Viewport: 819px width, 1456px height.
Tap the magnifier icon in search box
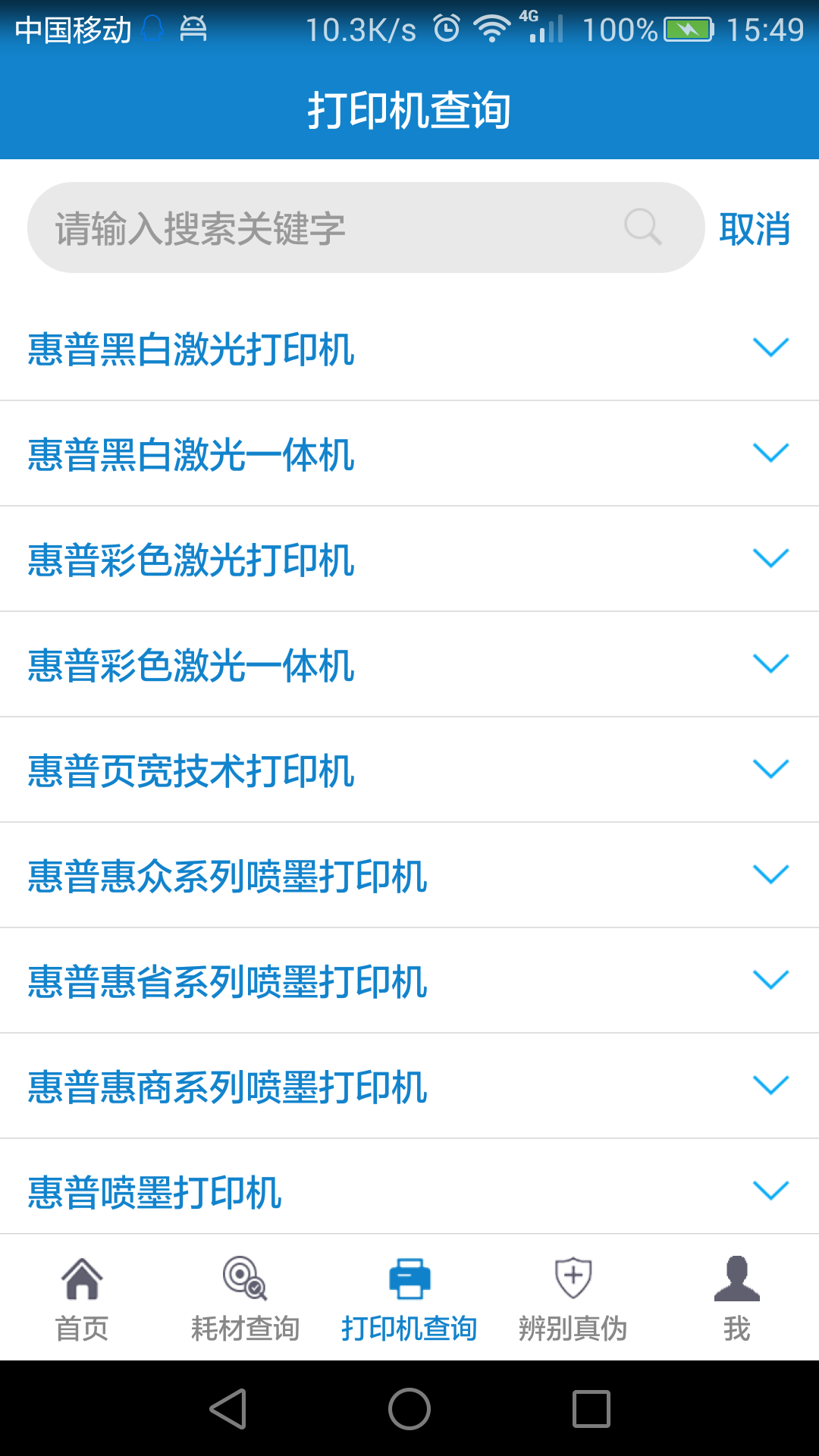643,227
